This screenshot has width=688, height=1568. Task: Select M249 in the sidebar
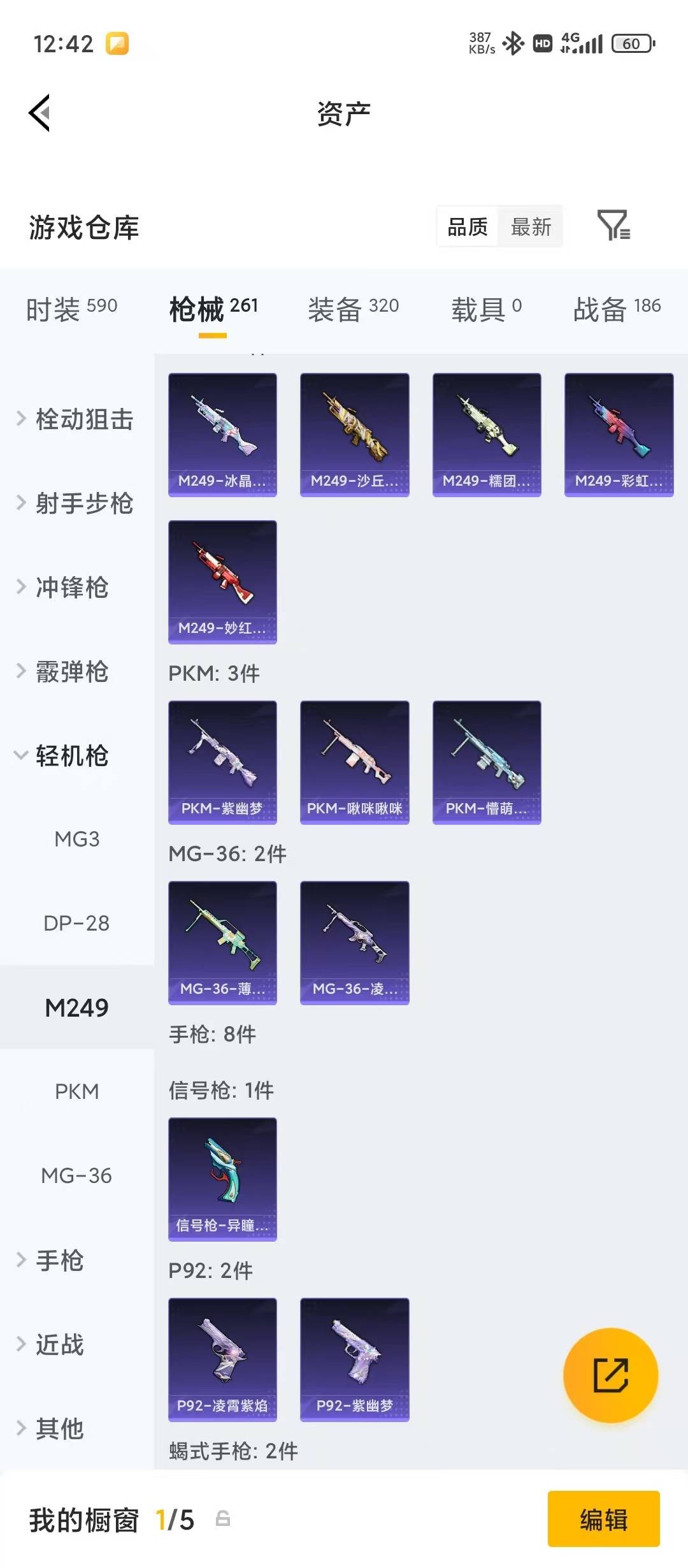point(78,1007)
